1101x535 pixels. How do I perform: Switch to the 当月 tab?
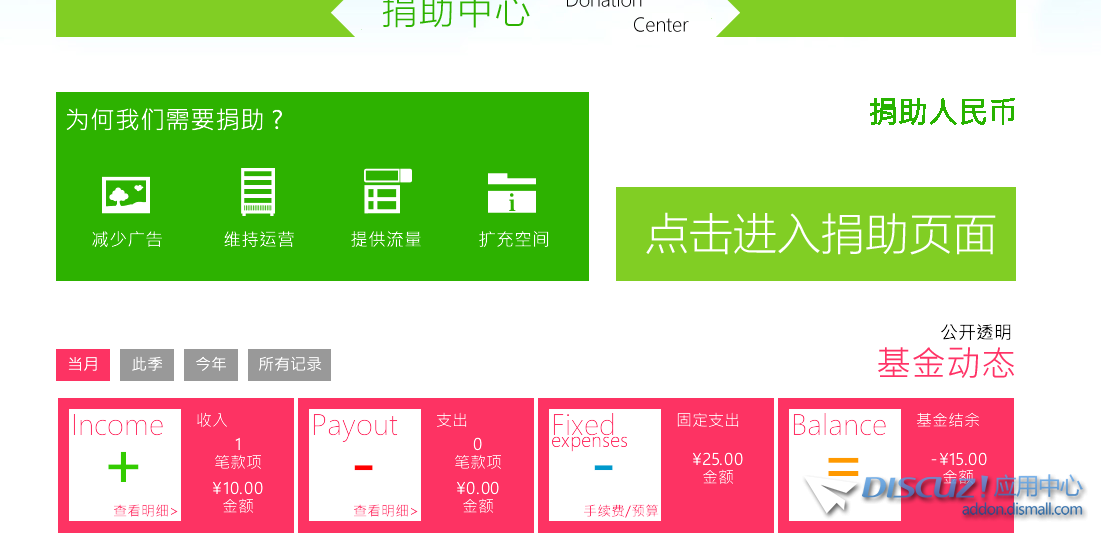[83, 365]
